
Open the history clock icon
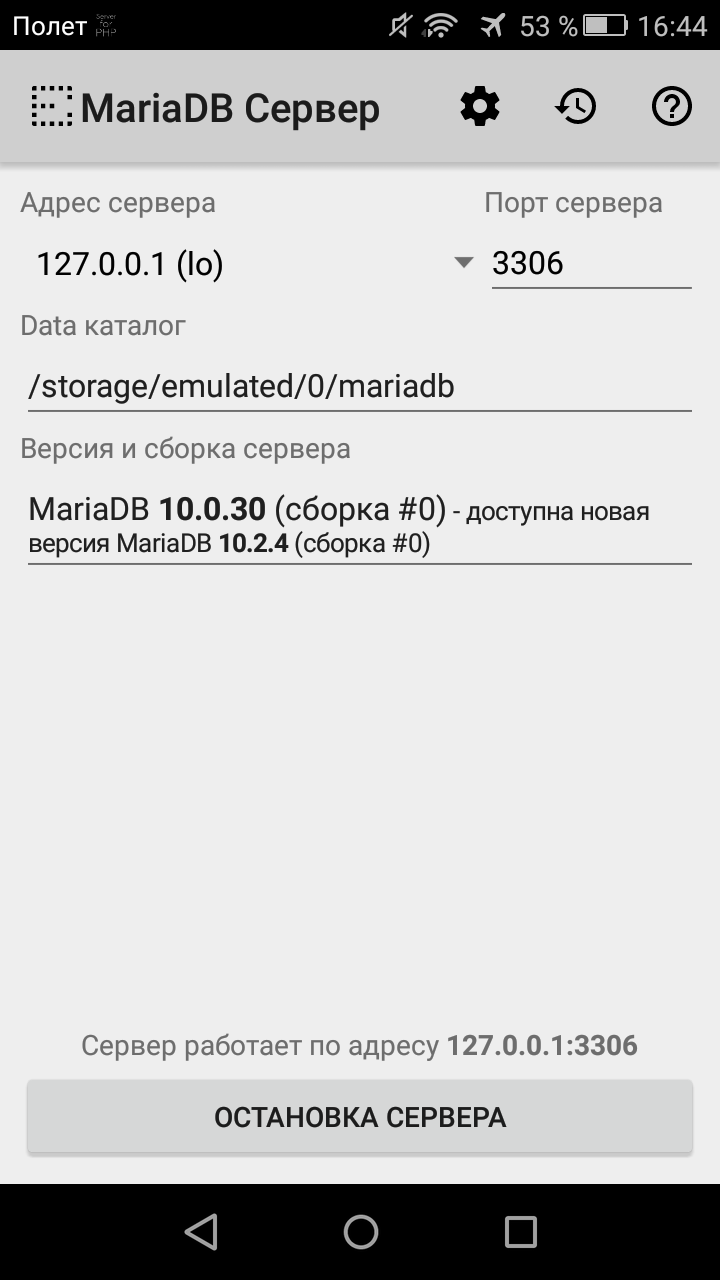tap(576, 106)
